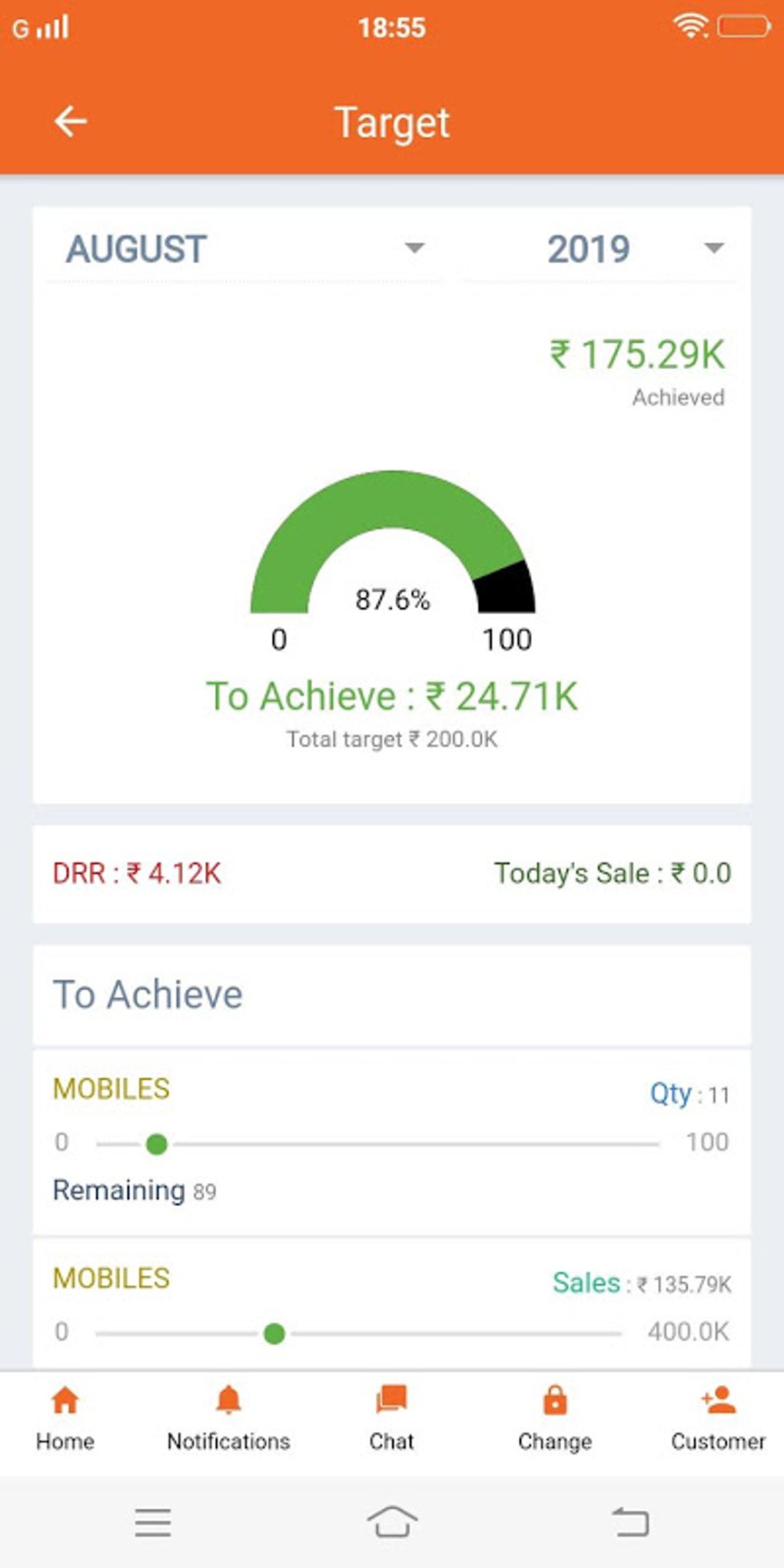Tap the Today's Sale value
This screenshot has width=784, height=1568.
[x=610, y=873]
